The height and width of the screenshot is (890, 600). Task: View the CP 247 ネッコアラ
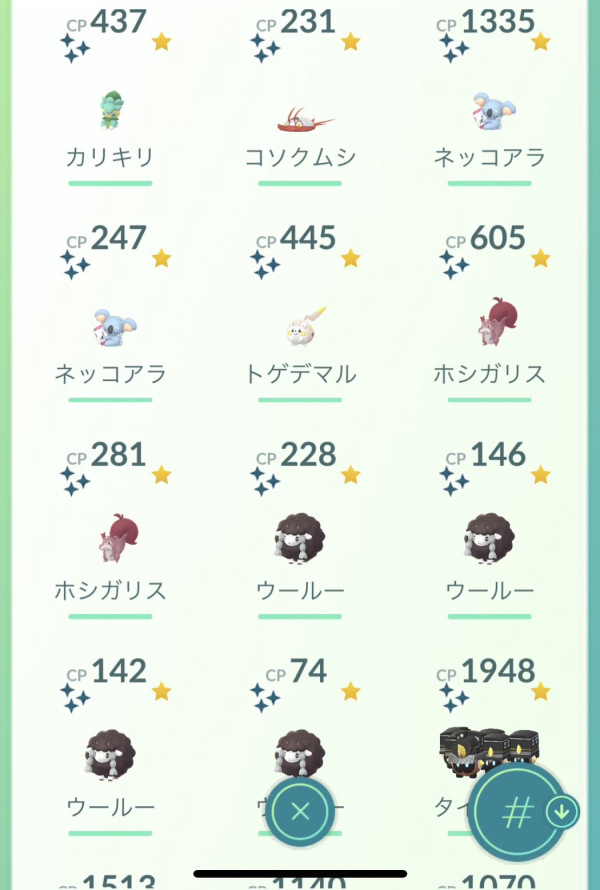pos(110,327)
